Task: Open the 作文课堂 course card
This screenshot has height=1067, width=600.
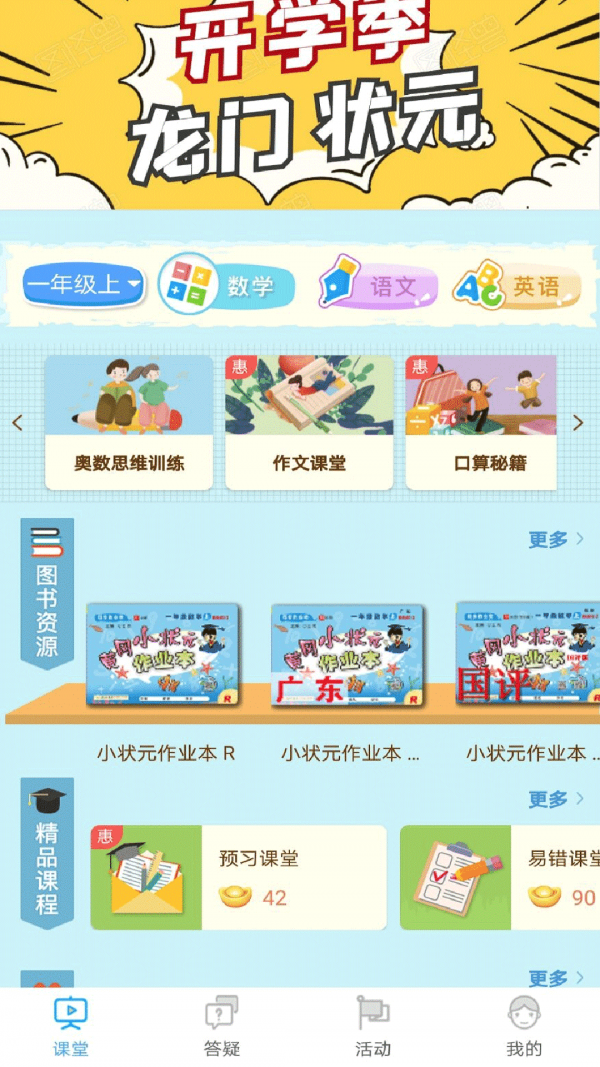Action: pyautogui.click(x=309, y=423)
